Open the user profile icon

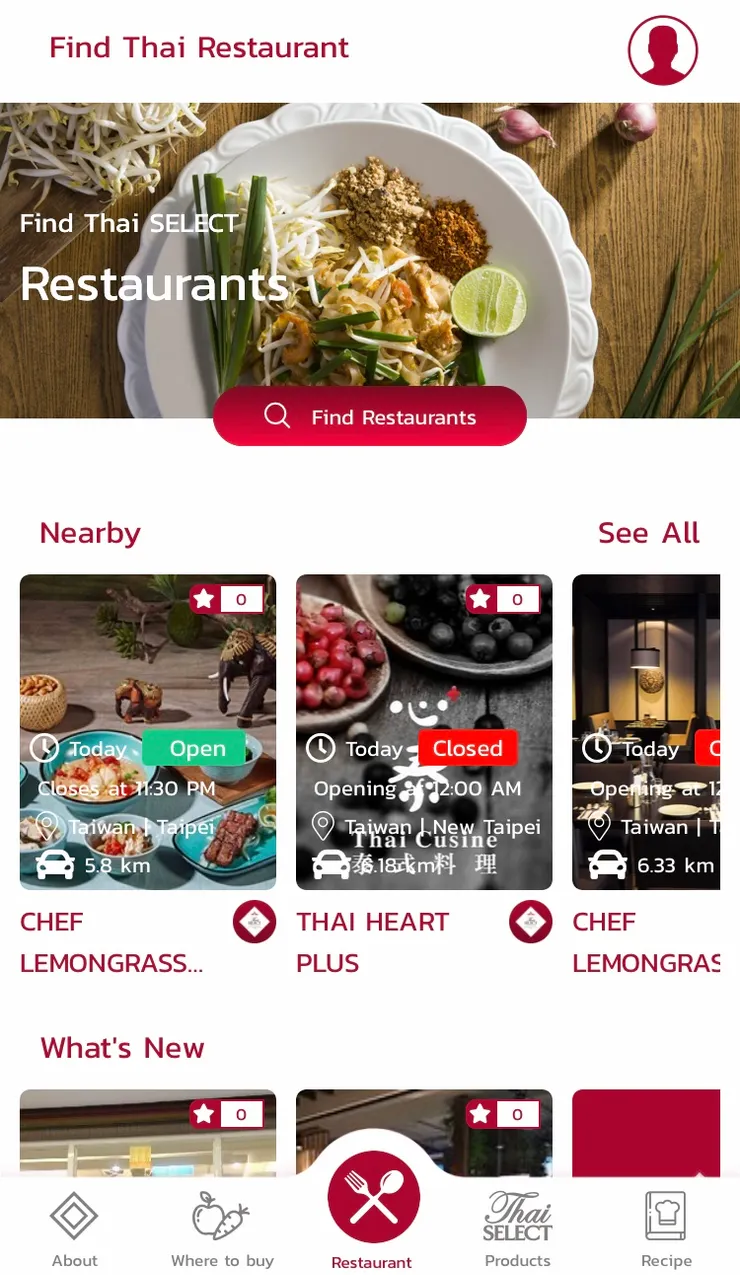[662, 50]
